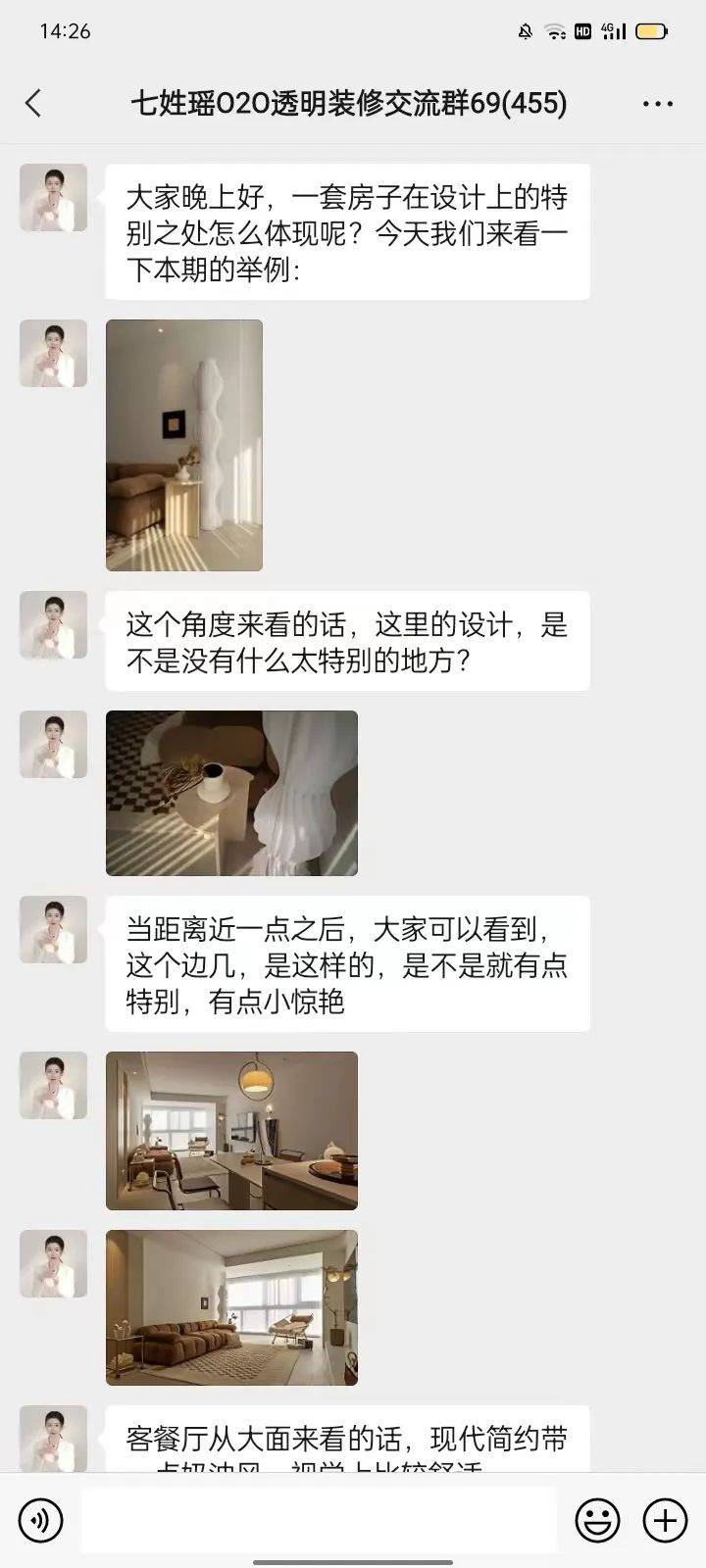Open the emoji picker
Screen dimensions: 706x1568
point(597,1520)
